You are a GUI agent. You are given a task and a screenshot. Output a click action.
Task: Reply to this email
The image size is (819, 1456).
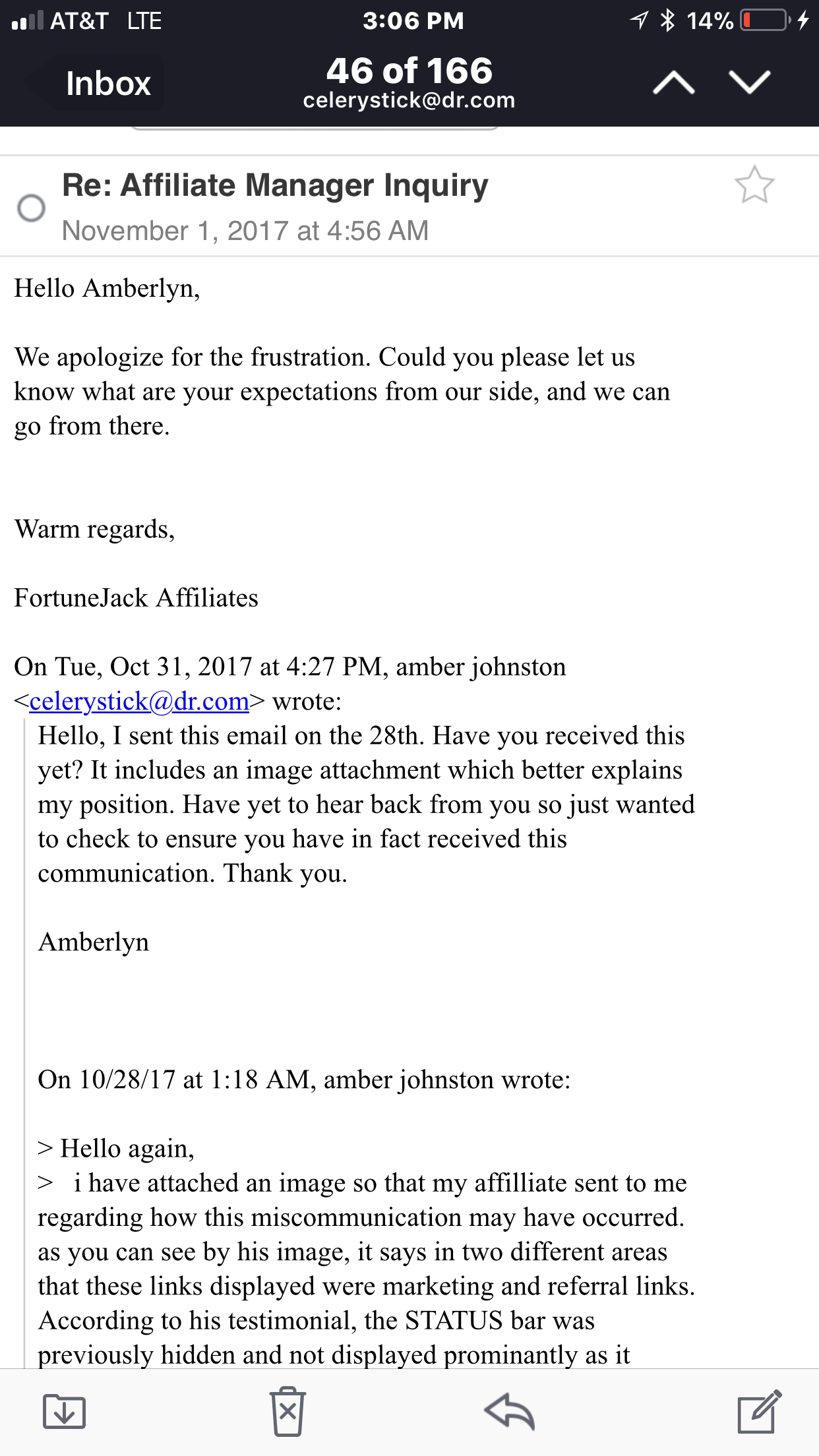[x=509, y=1412]
